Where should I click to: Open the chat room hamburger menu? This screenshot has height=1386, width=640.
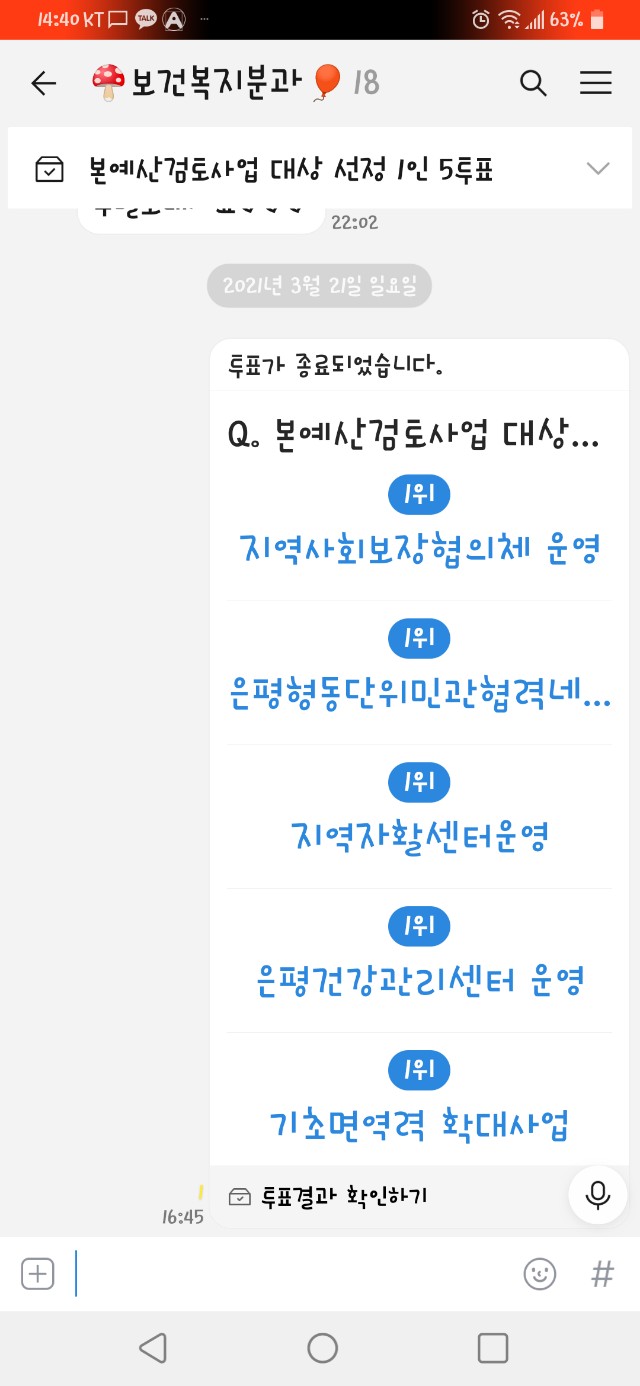(x=596, y=83)
